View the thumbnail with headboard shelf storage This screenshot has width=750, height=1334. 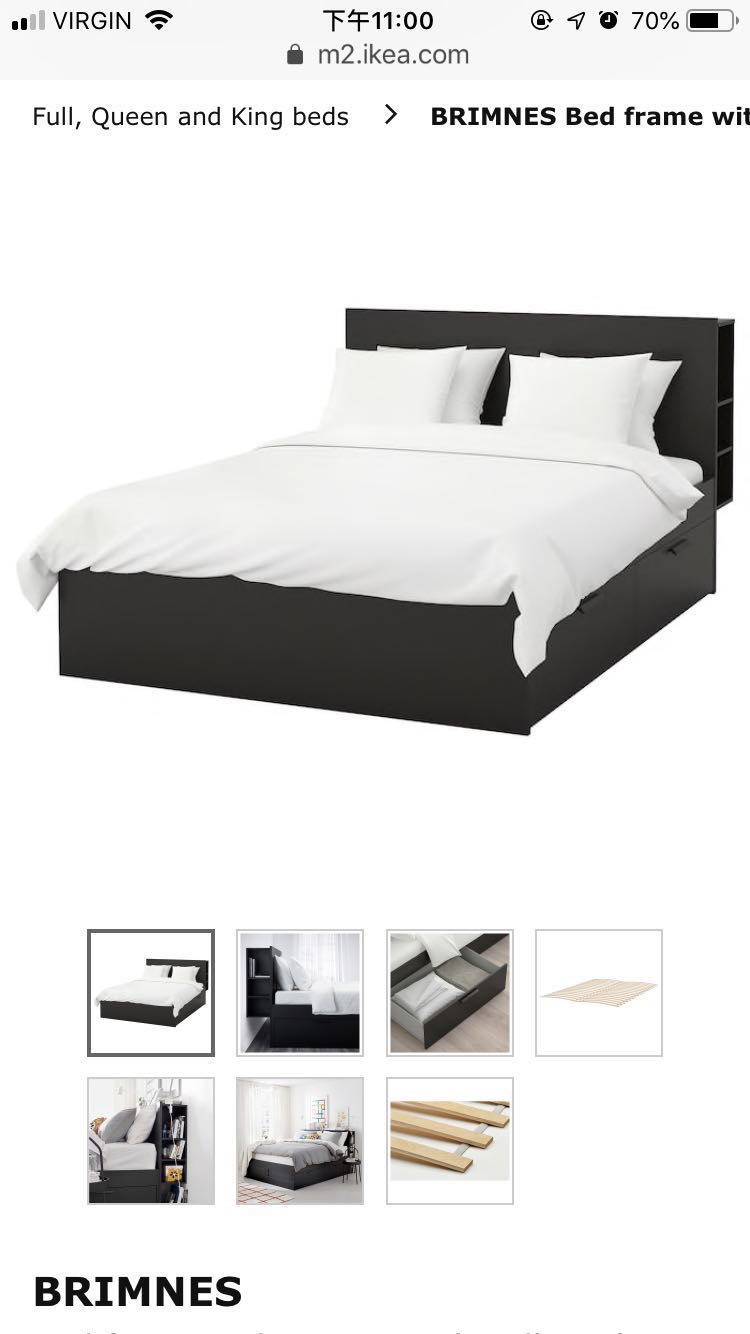click(151, 1141)
